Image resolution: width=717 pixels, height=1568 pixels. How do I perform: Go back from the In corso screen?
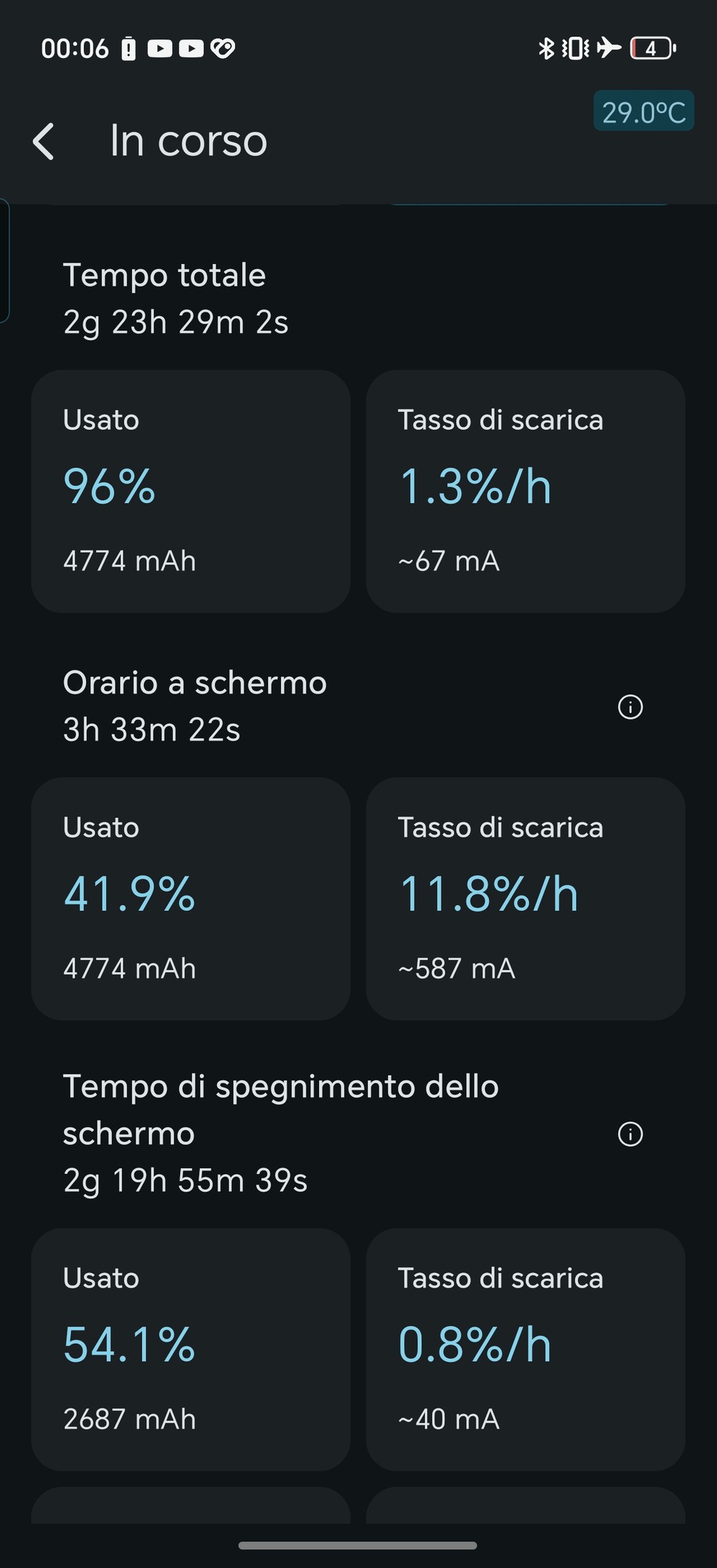point(44,140)
